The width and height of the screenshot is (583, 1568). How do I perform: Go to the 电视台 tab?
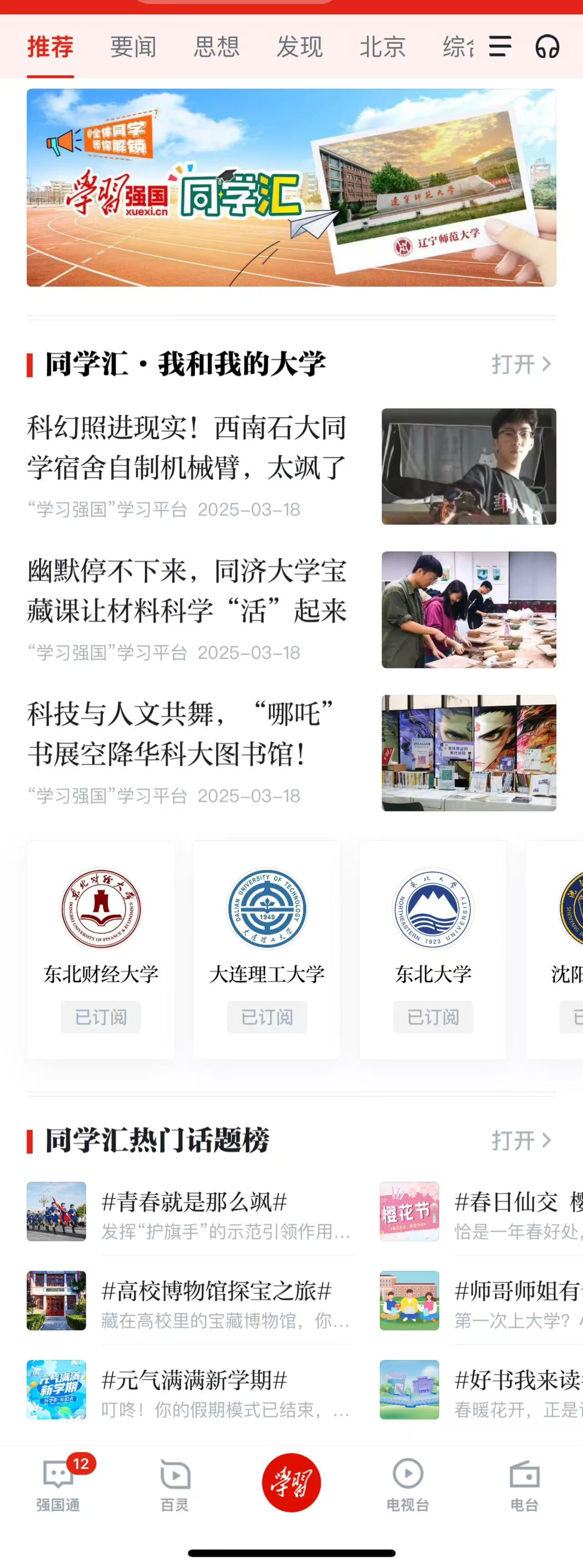click(x=408, y=1485)
